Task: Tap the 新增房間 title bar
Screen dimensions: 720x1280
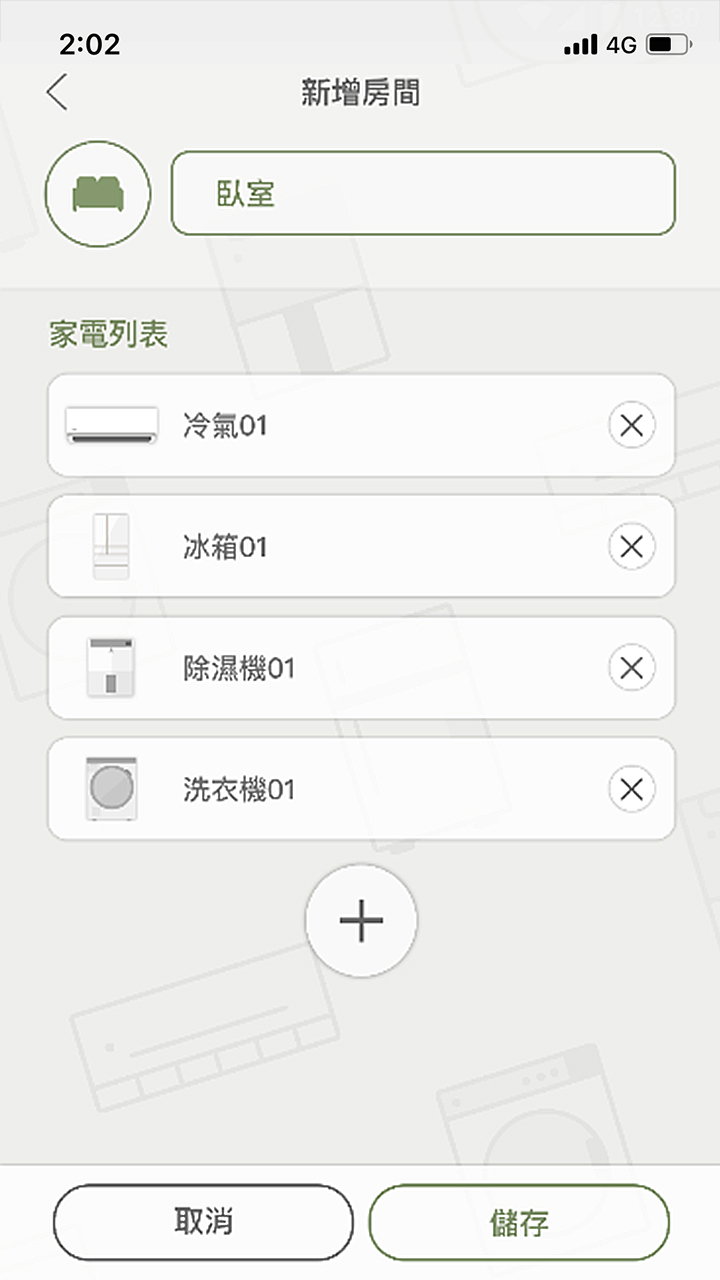Action: [360, 91]
